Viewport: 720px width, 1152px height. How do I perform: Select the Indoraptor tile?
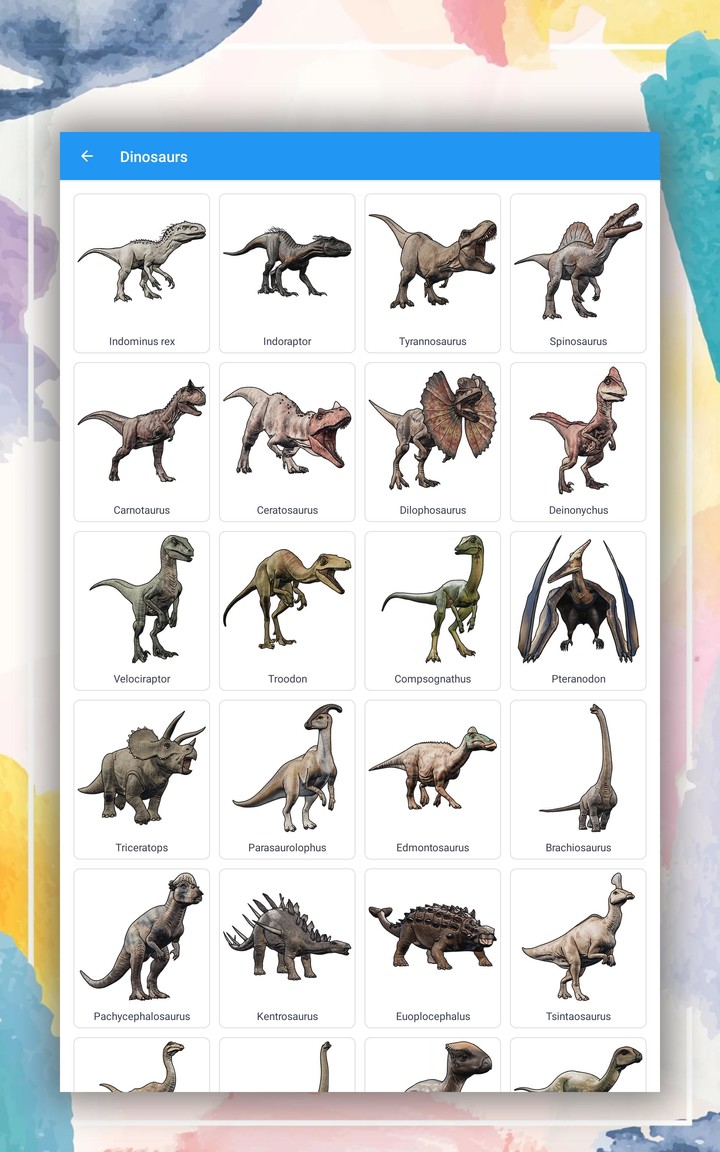pyautogui.click(x=287, y=272)
